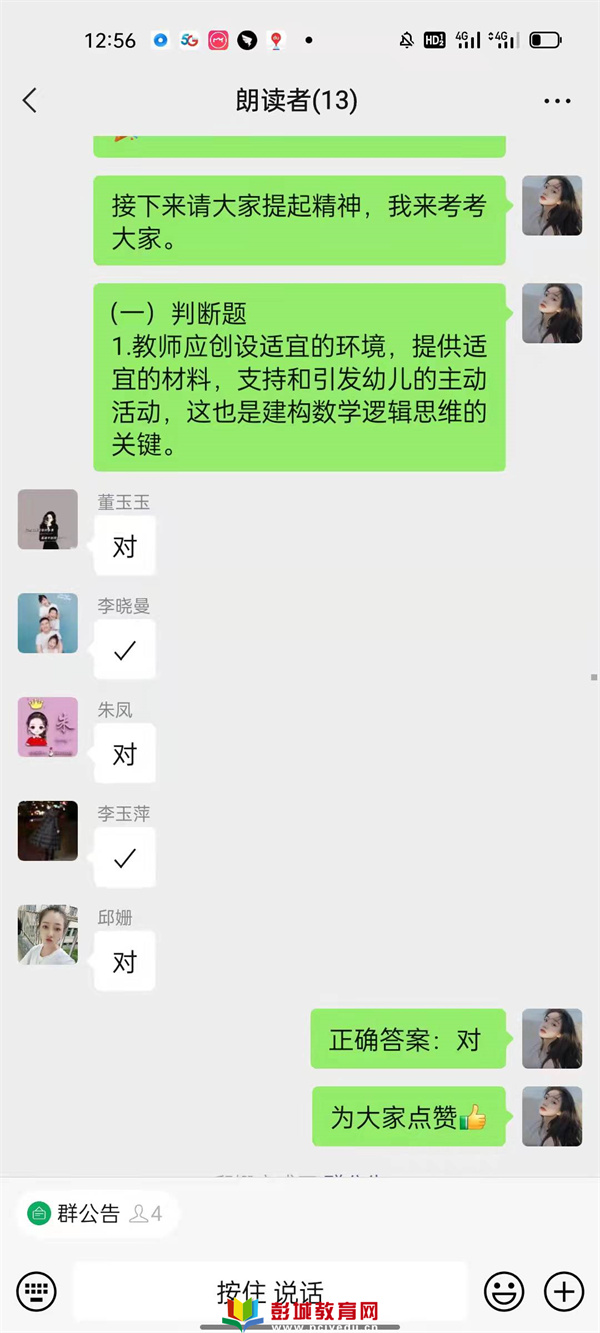View 李晓曼's profile avatar
This screenshot has width=600, height=1333.
48,623
